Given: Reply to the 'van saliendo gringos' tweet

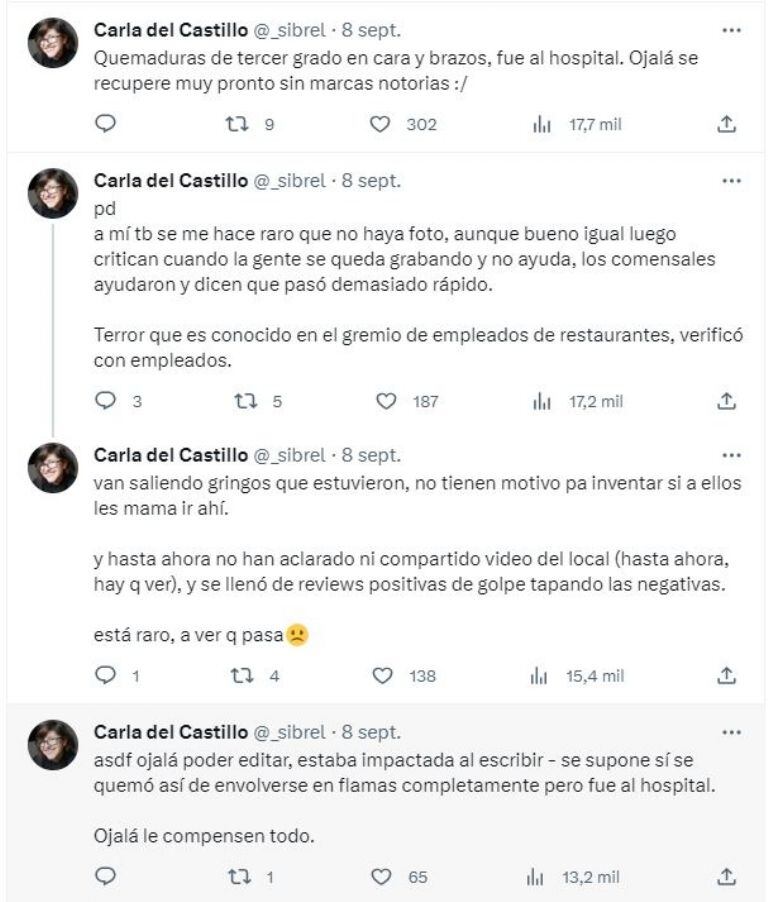Looking at the screenshot, I should pos(105,675).
